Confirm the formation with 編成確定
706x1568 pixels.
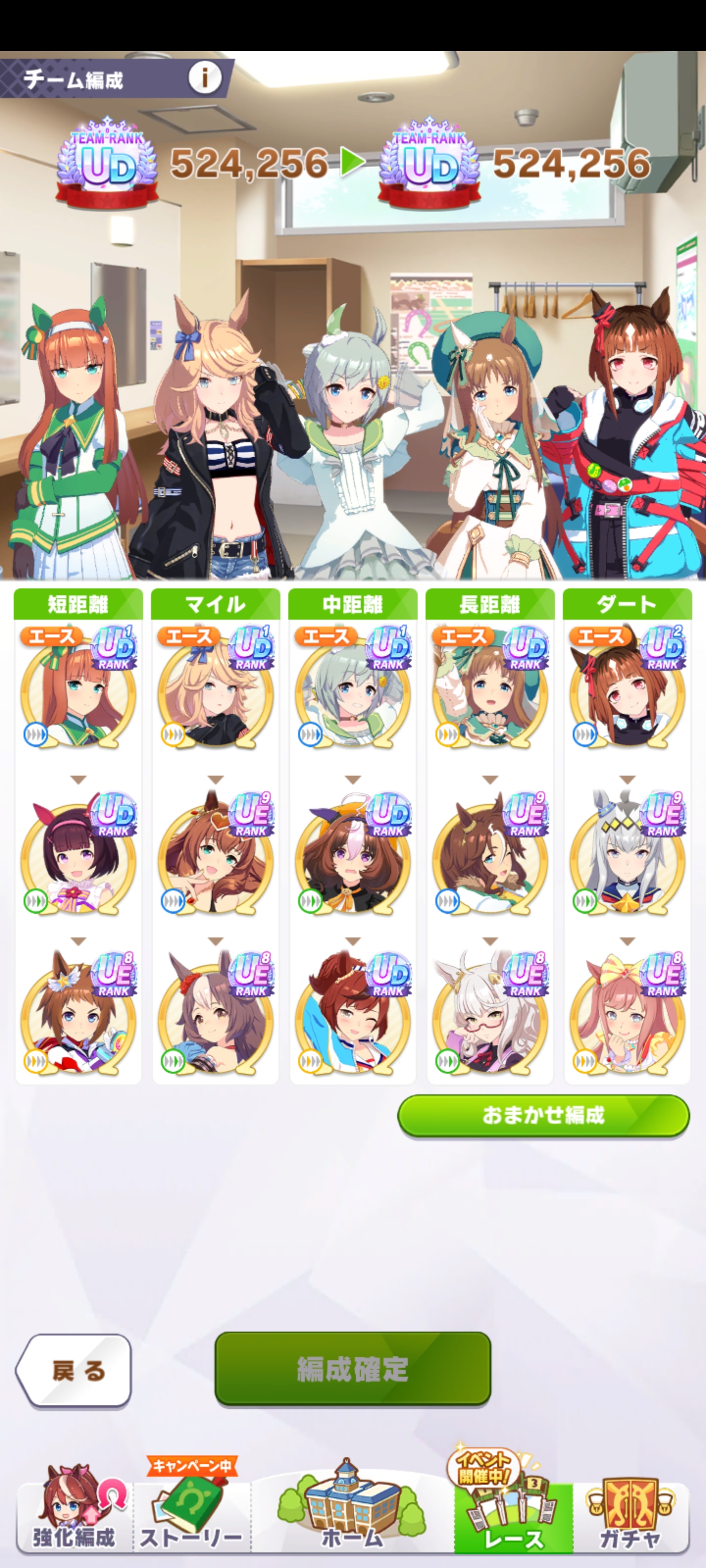[x=353, y=1369]
